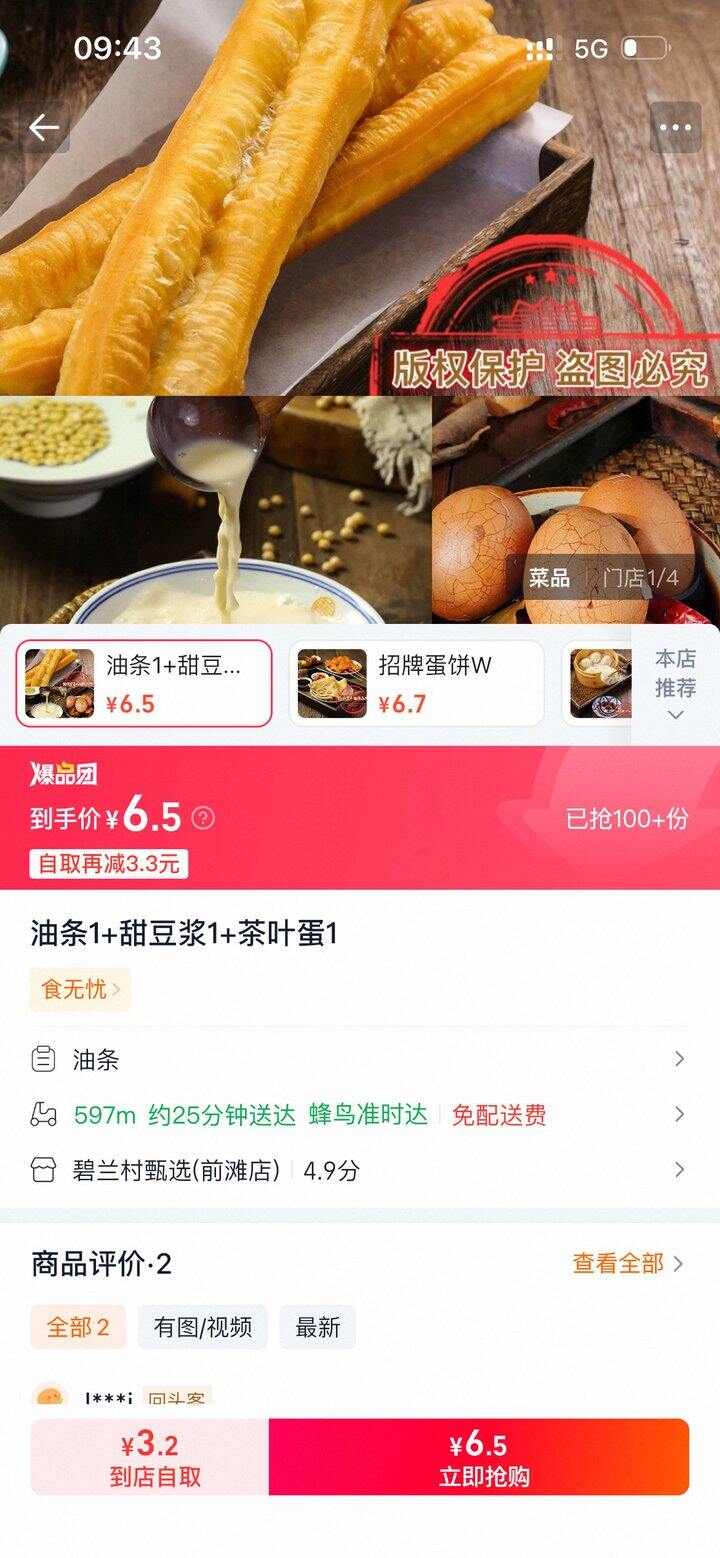Image resolution: width=720 pixels, height=1558 pixels.
Task: Select the 最新 review filter
Action: click(317, 1327)
